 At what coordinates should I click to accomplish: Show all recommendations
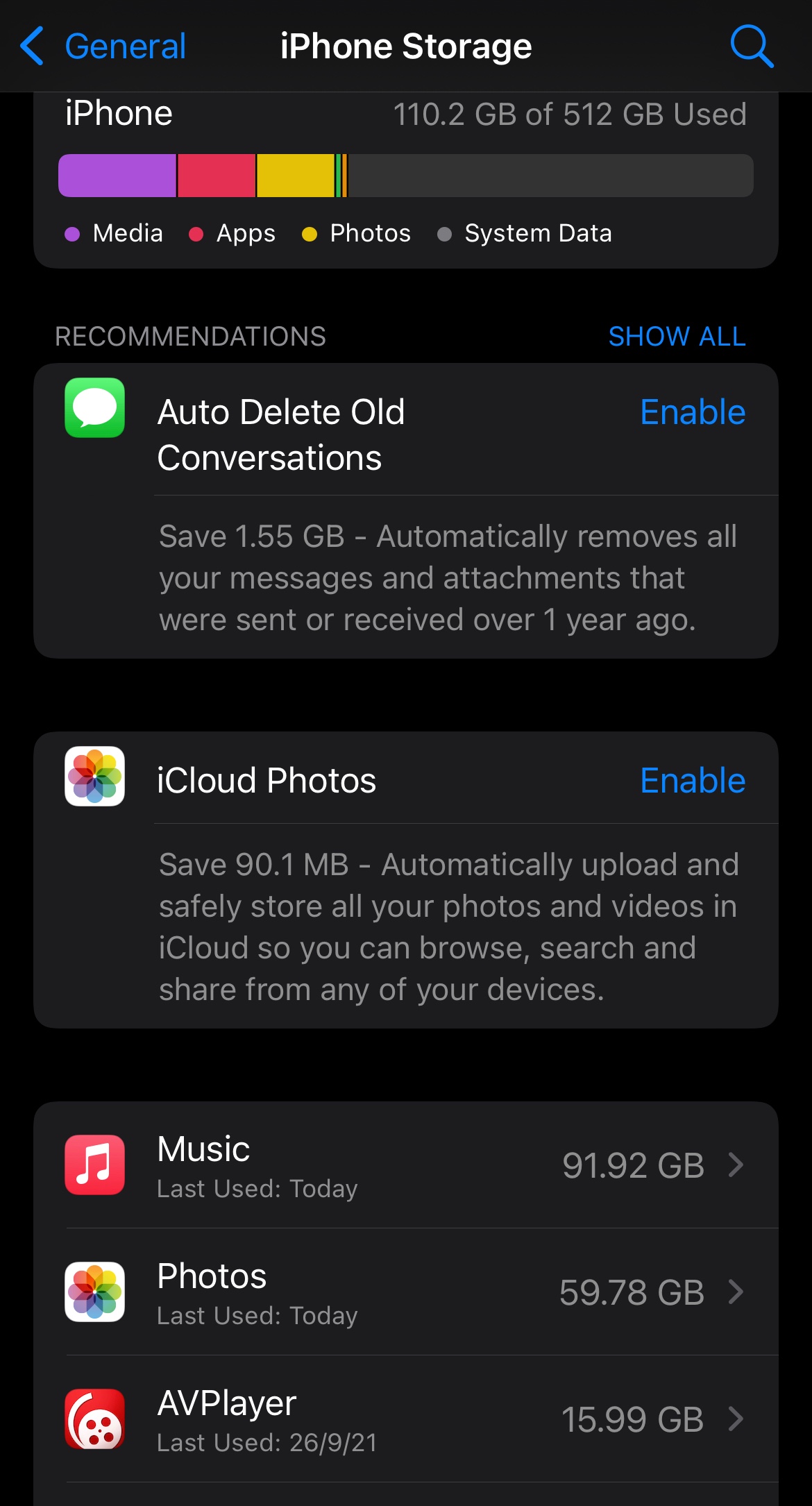coord(677,337)
